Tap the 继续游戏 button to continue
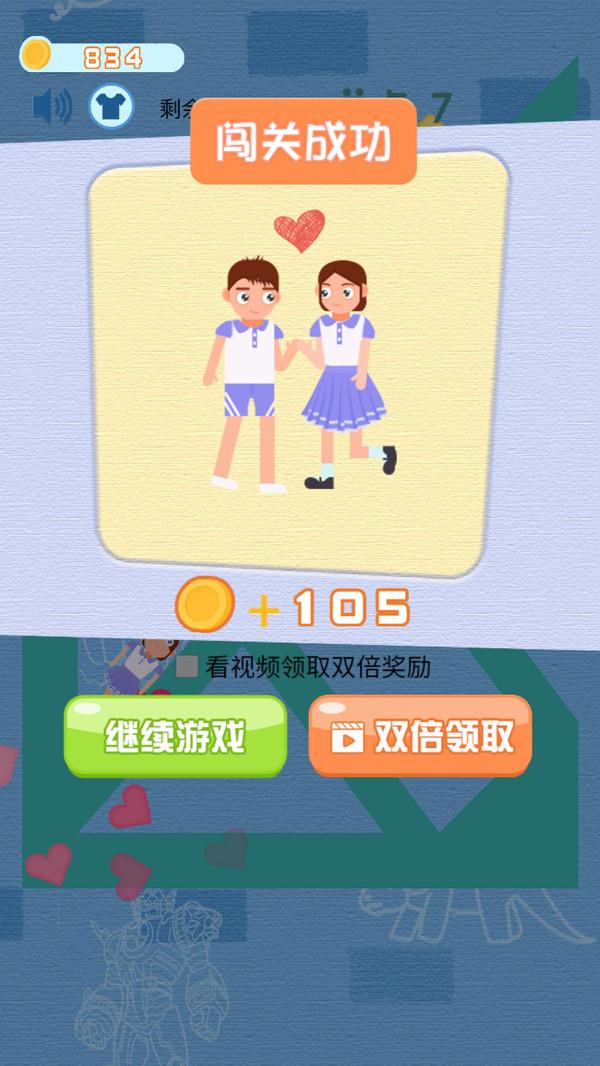 (x=175, y=737)
